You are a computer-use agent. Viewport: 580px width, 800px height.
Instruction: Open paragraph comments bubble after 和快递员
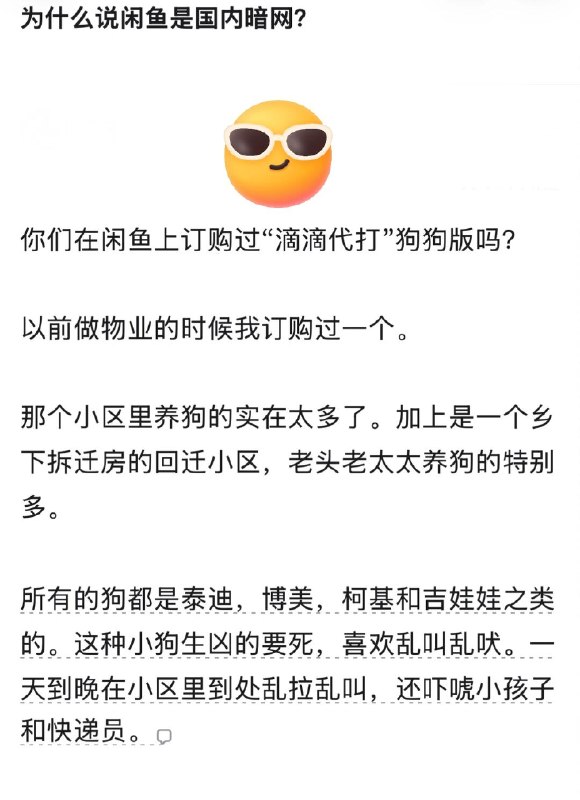(164, 736)
